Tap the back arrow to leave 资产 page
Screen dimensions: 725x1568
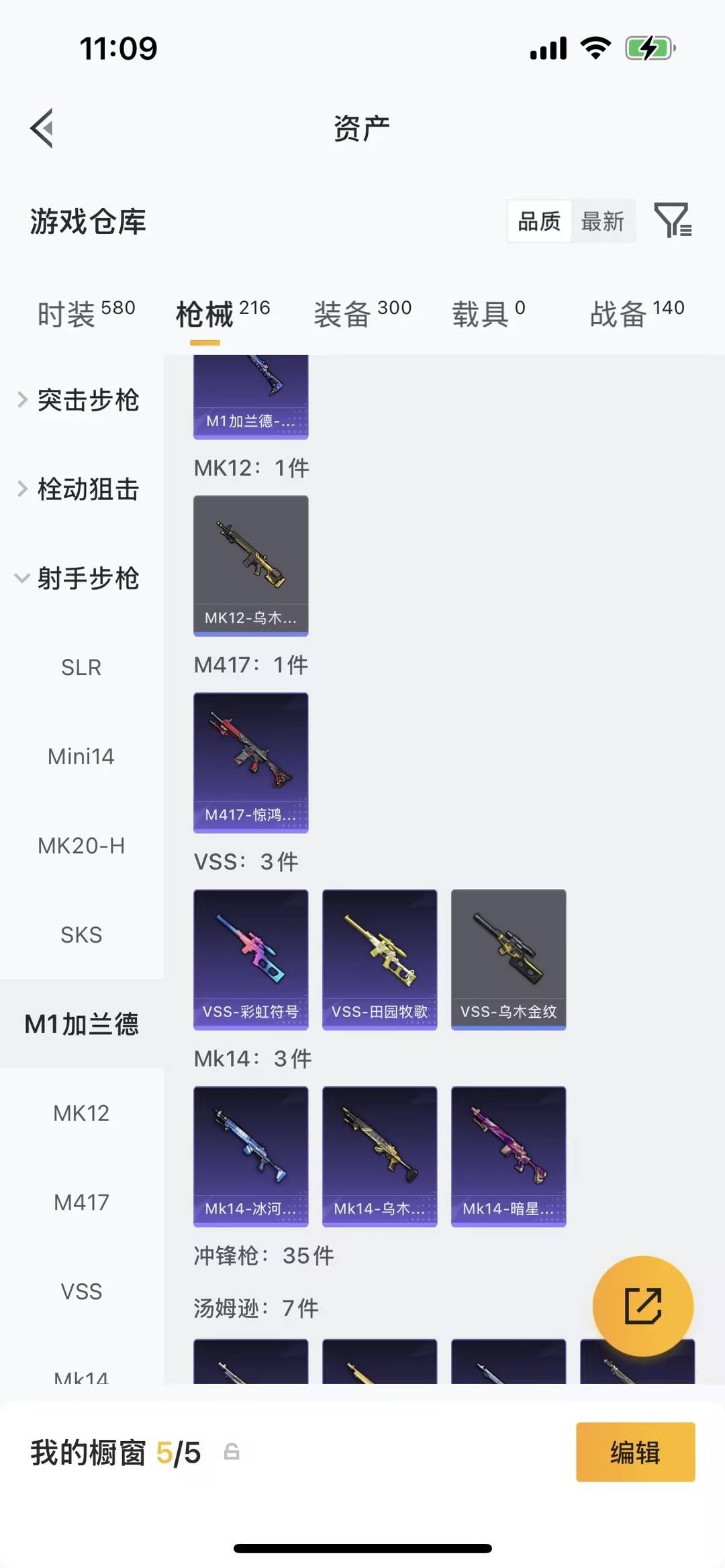click(42, 128)
